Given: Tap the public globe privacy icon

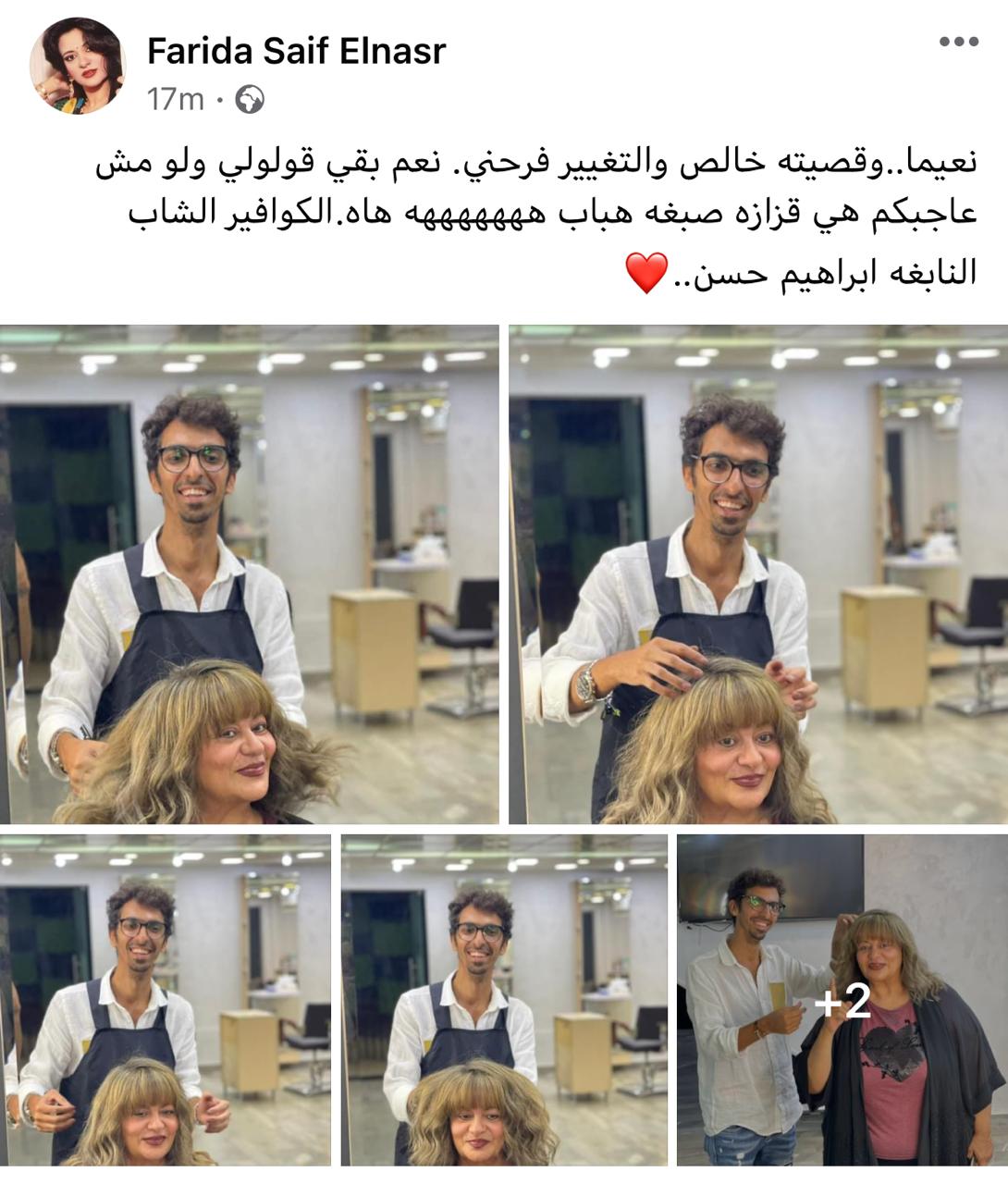Looking at the screenshot, I should tap(250, 99).
